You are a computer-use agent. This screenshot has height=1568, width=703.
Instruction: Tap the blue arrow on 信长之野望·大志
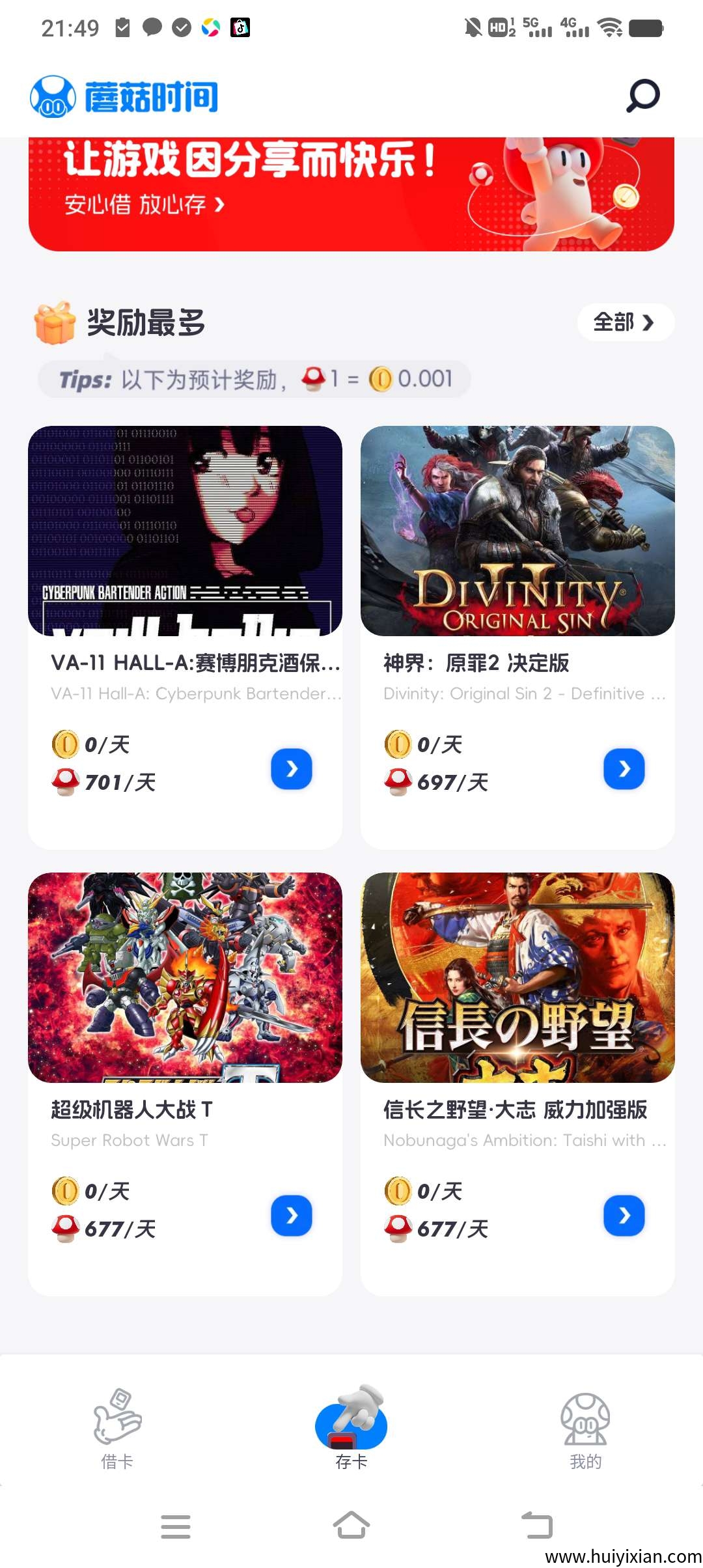(624, 1216)
